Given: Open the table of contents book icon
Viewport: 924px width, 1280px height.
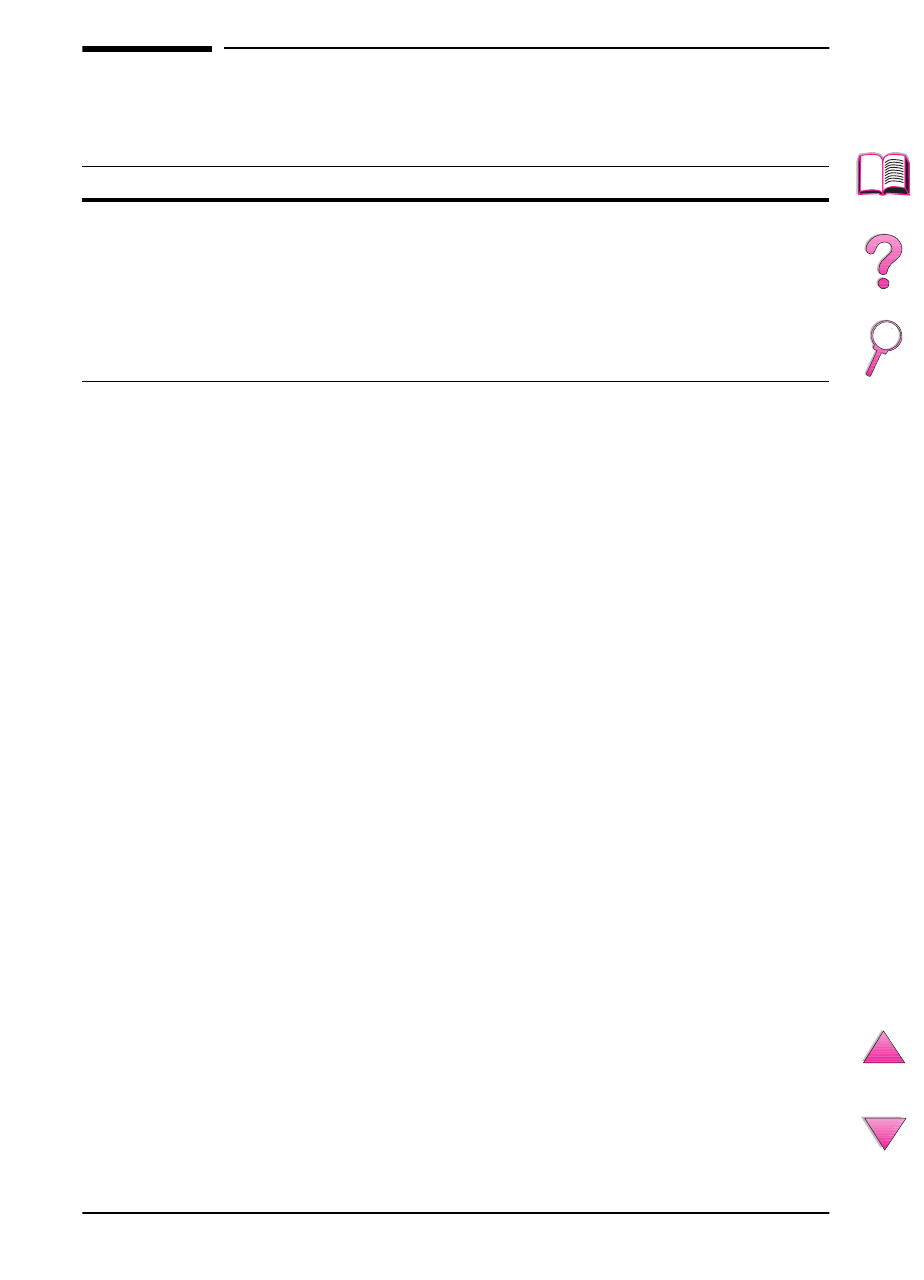Looking at the screenshot, I should [883, 174].
